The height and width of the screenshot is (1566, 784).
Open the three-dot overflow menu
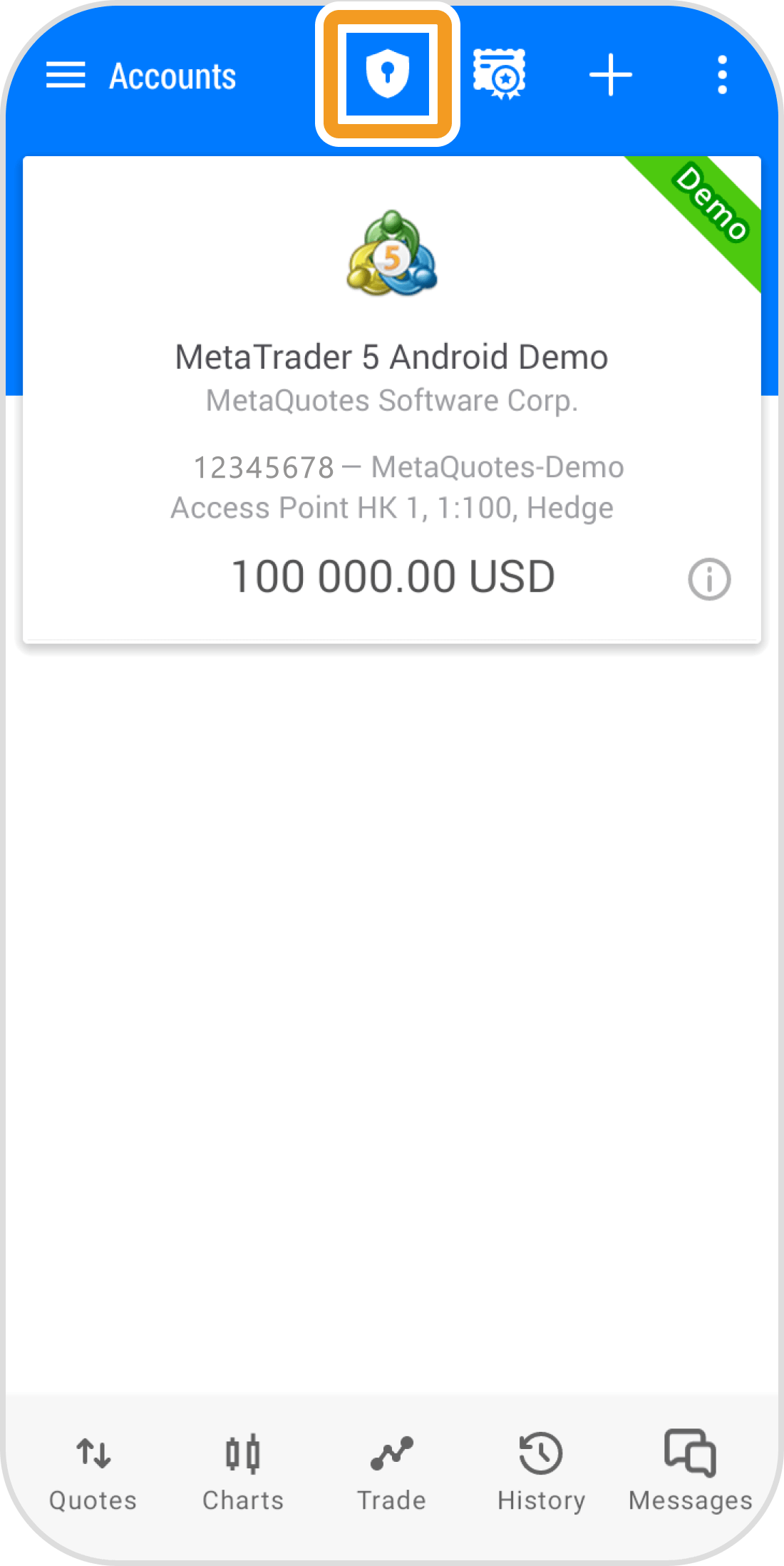(722, 75)
